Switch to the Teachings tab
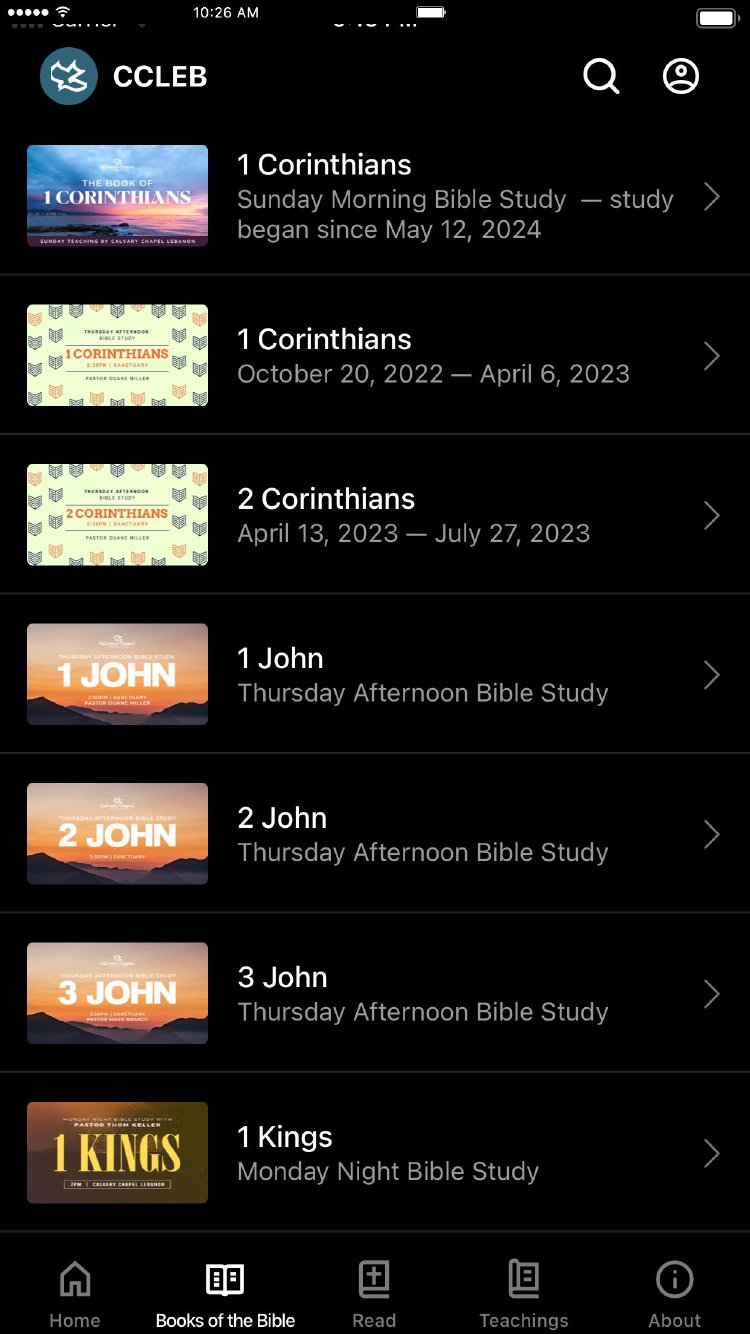The height and width of the screenshot is (1334, 750). tap(524, 1294)
